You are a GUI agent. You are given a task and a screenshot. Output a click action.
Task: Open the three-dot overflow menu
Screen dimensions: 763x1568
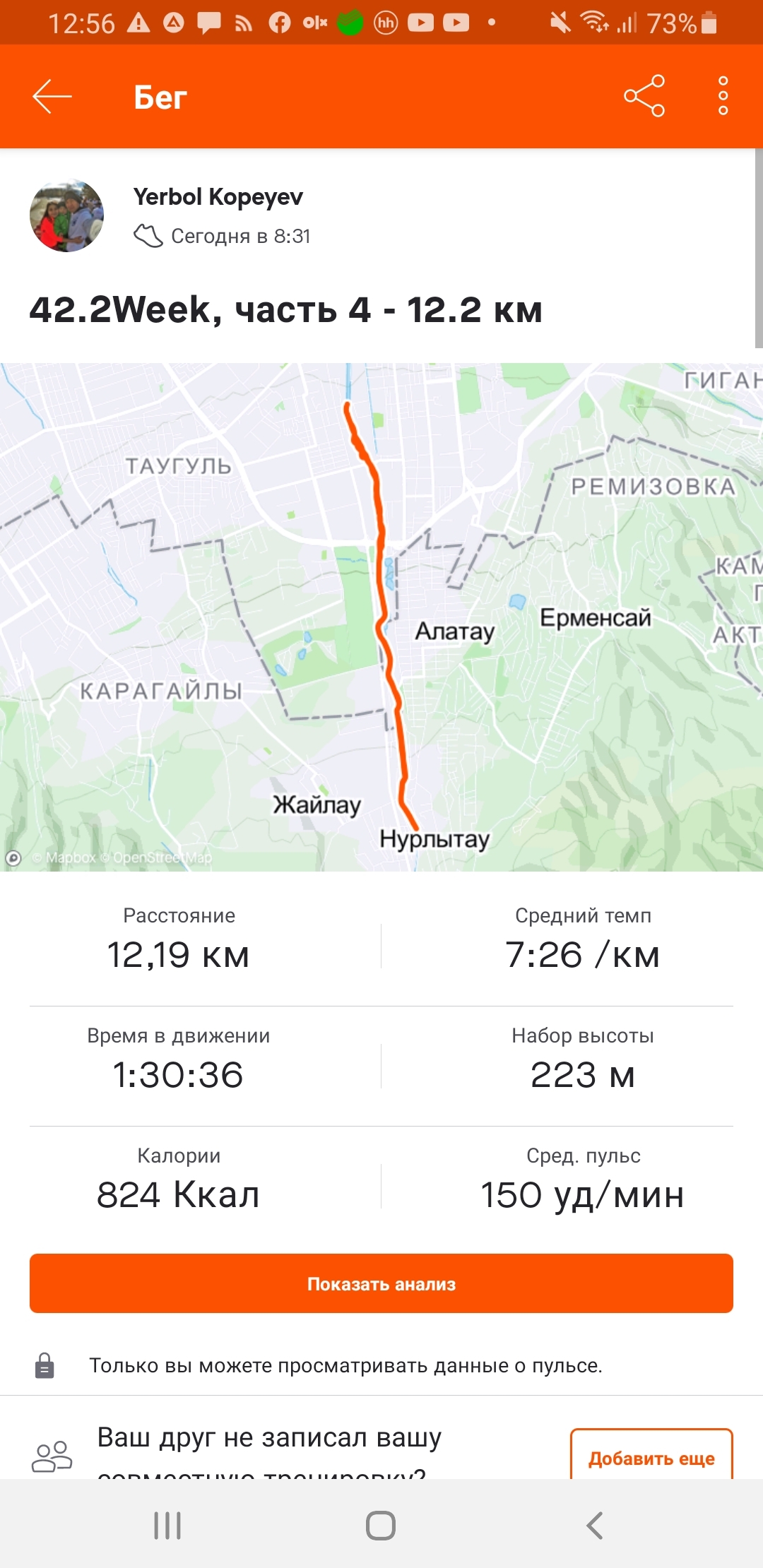coord(723,96)
